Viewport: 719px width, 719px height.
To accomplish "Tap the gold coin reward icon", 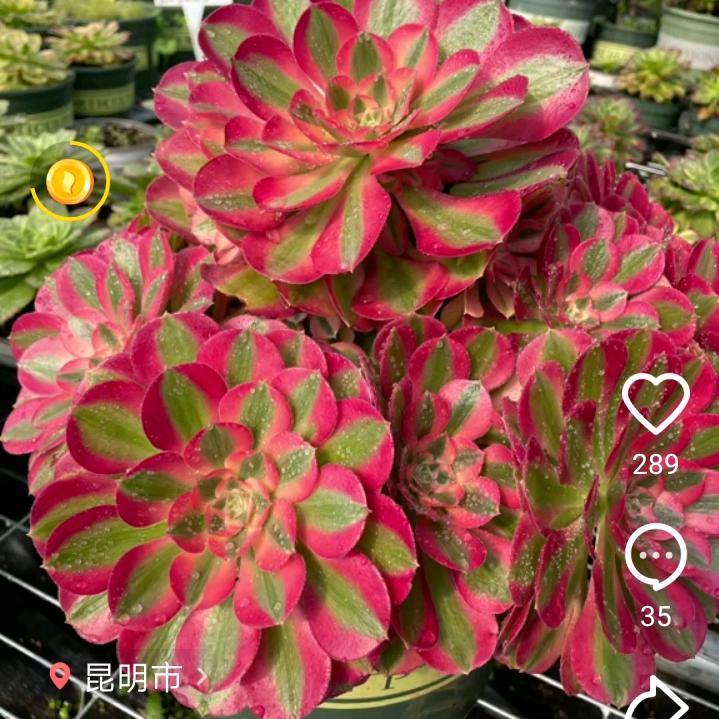I will click(70, 182).
